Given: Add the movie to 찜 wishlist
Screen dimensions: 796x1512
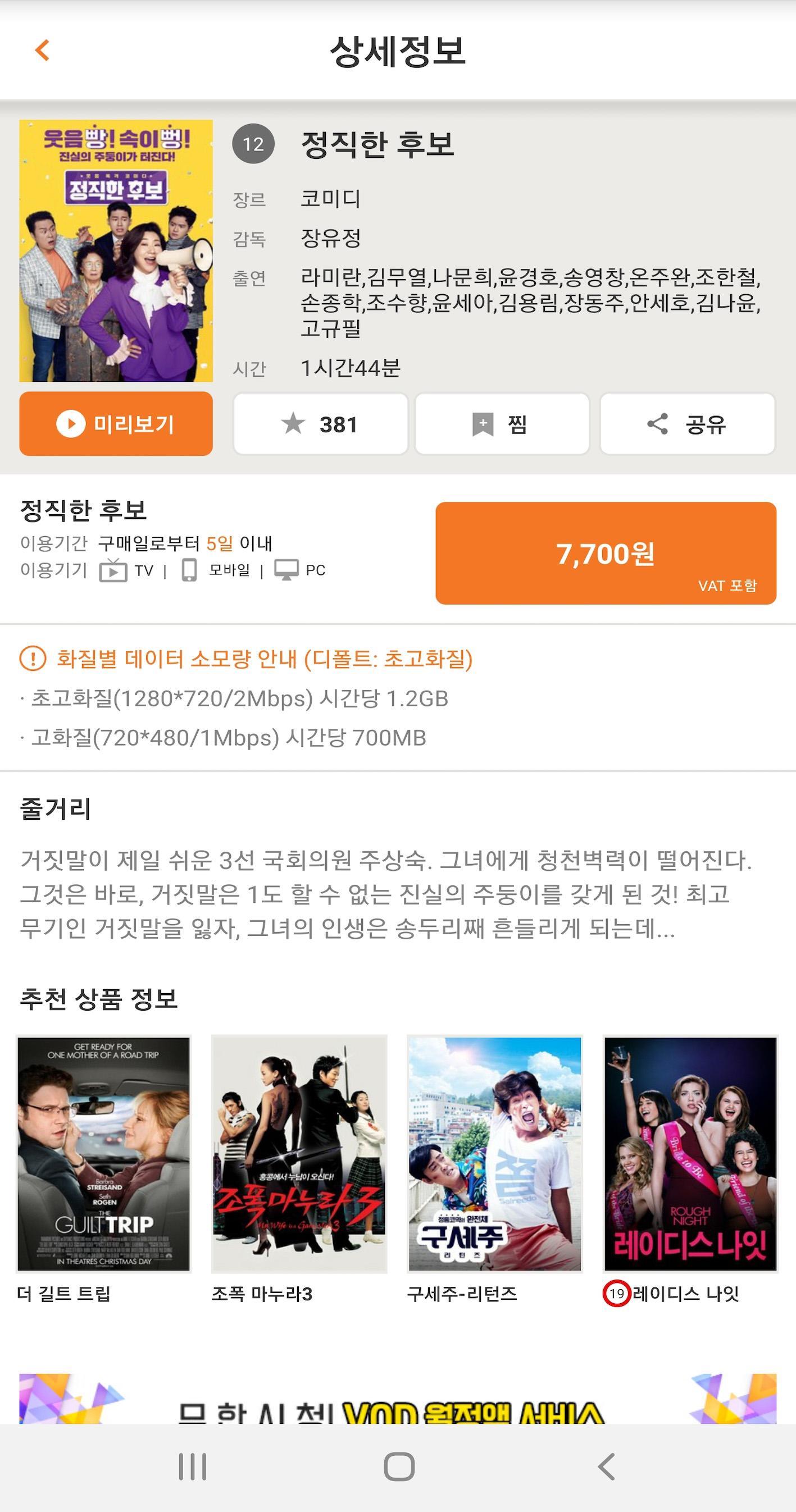Looking at the screenshot, I should click(502, 424).
